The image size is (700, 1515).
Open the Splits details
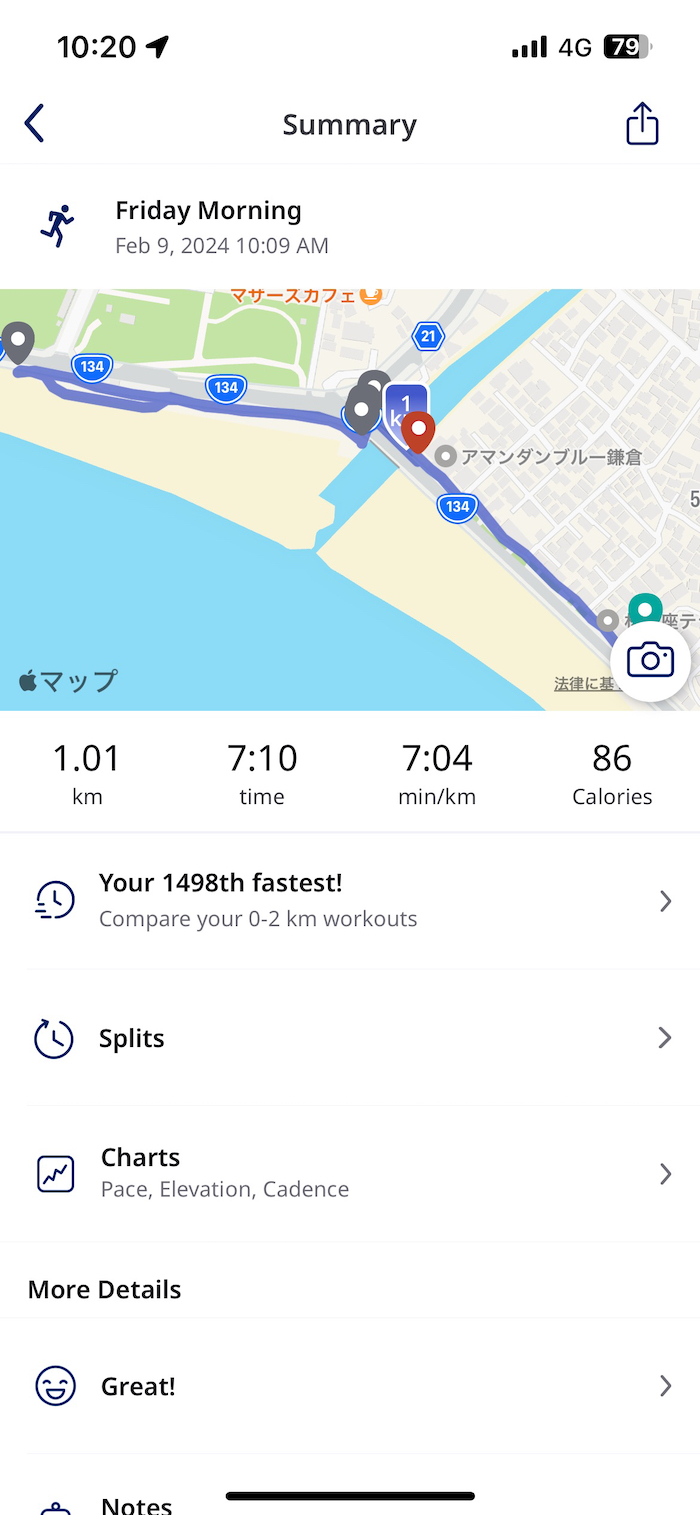[350, 1038]
